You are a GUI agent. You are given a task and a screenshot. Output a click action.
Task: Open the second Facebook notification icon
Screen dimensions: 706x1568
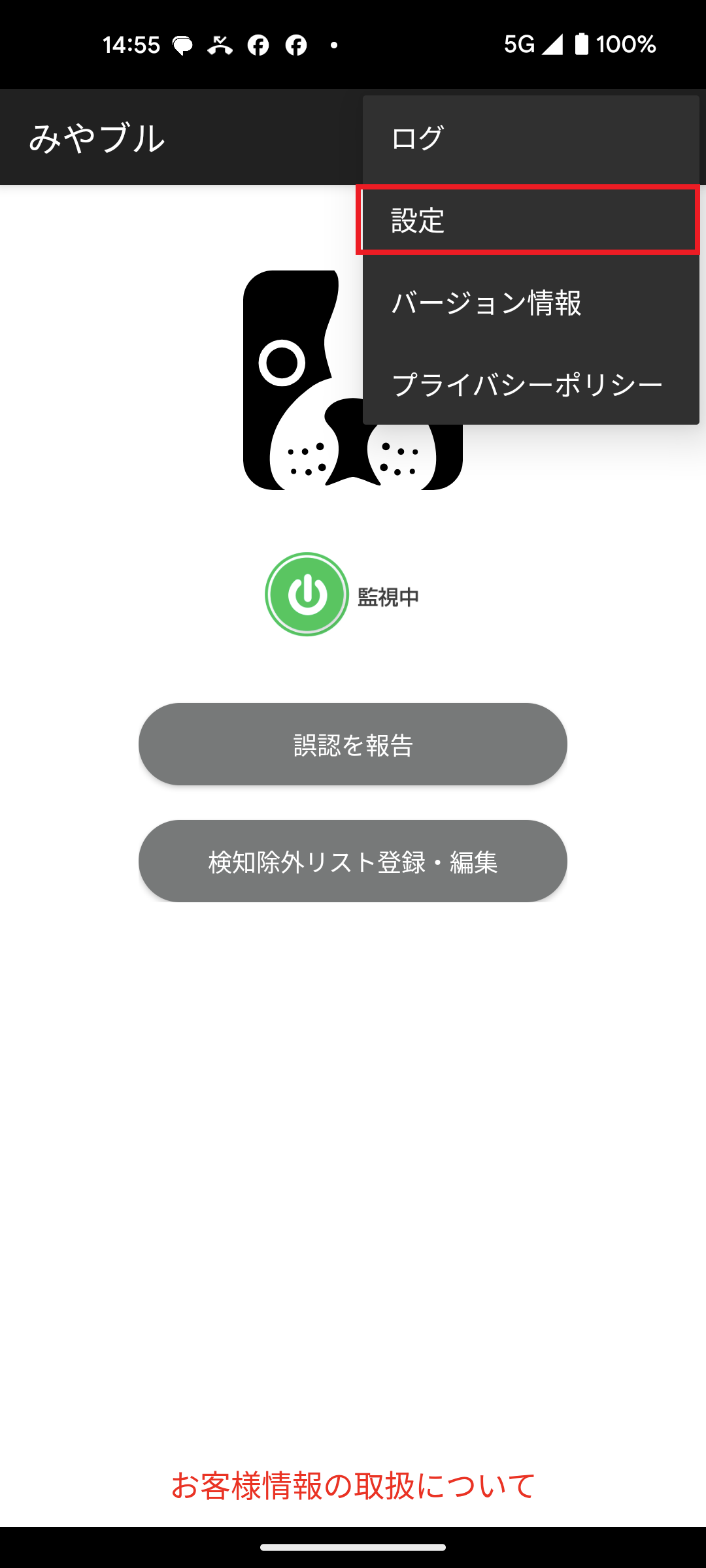(295, 44)
